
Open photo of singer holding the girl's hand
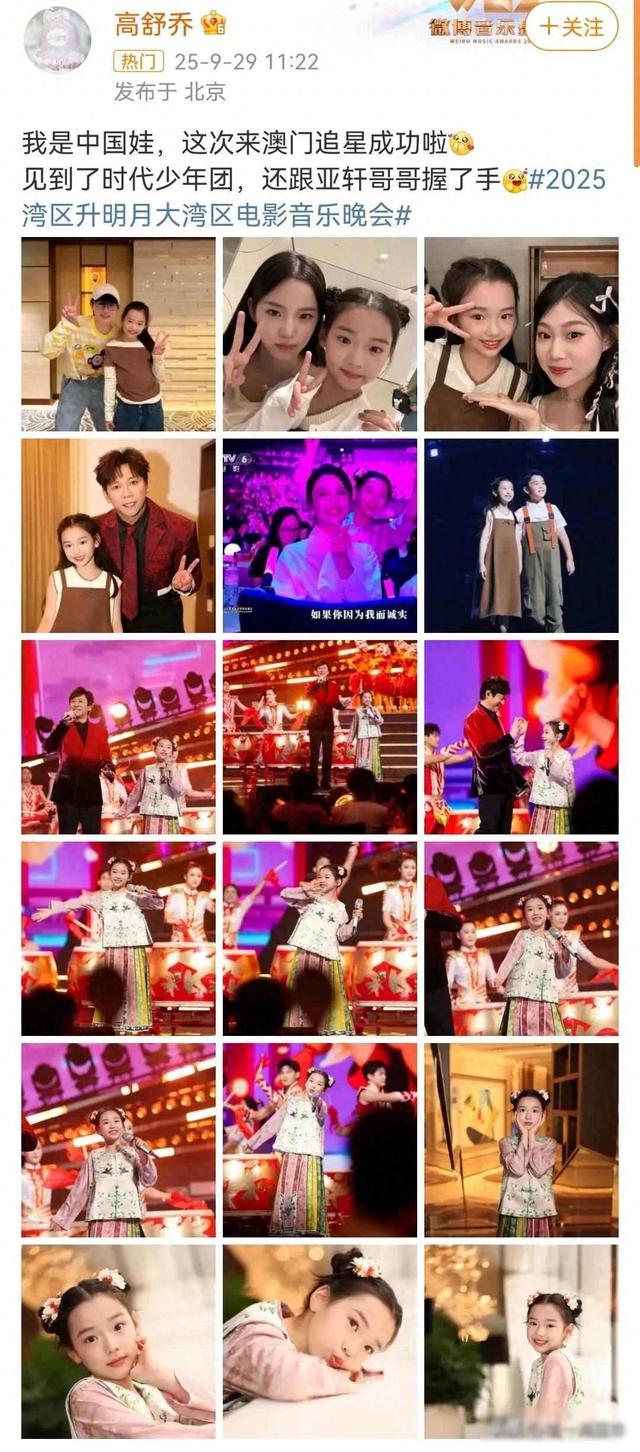pyautogui.click(x=521, y=737)
